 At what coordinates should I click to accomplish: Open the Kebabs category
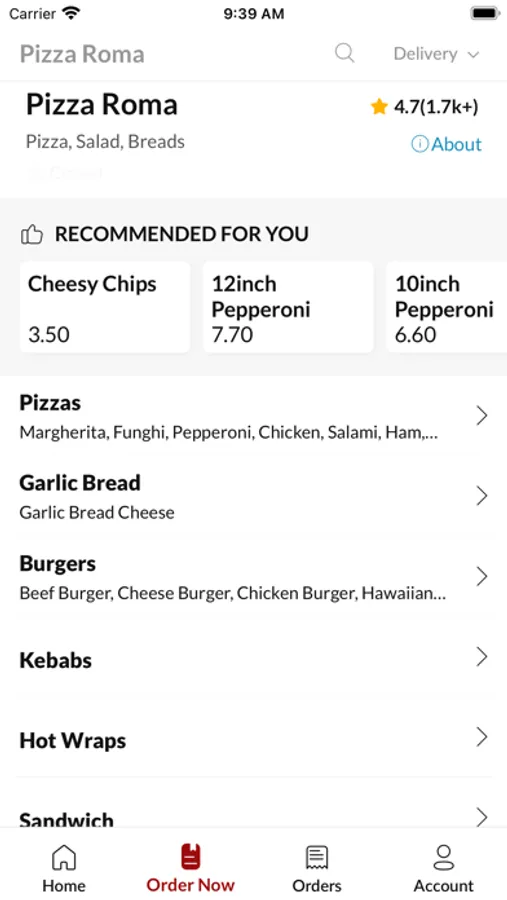pyautogui.click(x=253, y=657)
